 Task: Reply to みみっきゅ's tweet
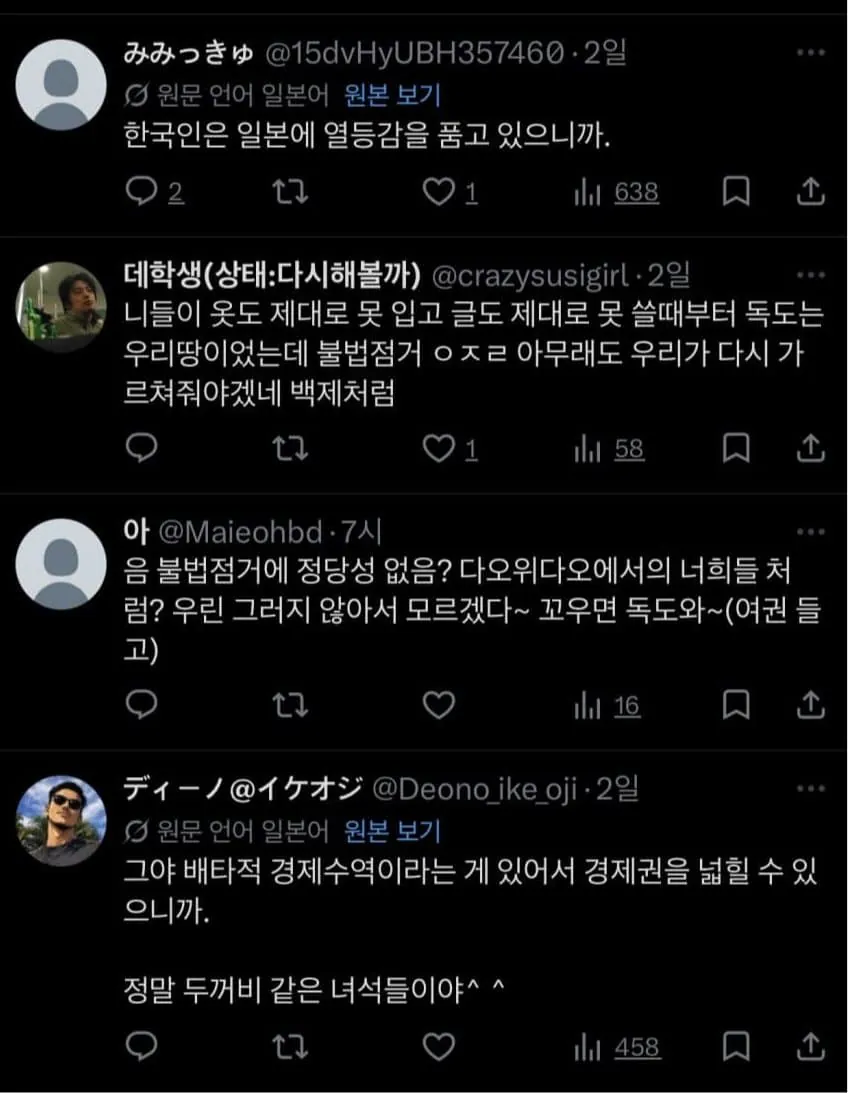143,193
